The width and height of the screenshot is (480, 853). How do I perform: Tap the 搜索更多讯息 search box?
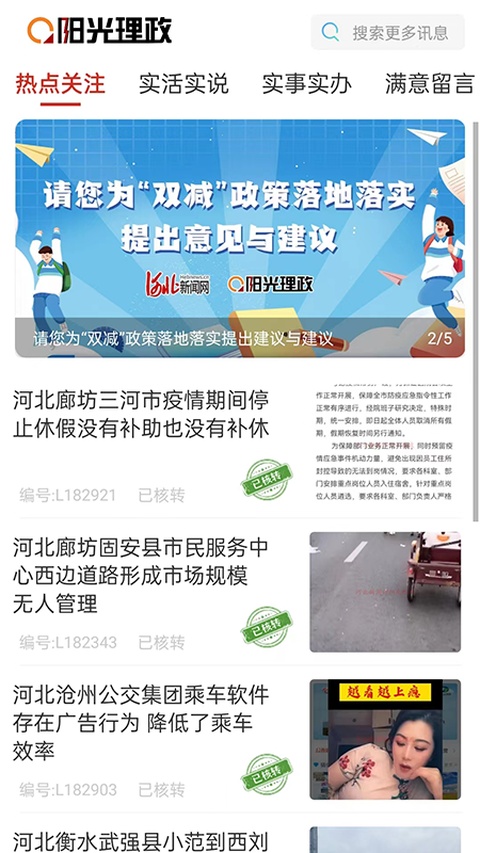point(387,32)
